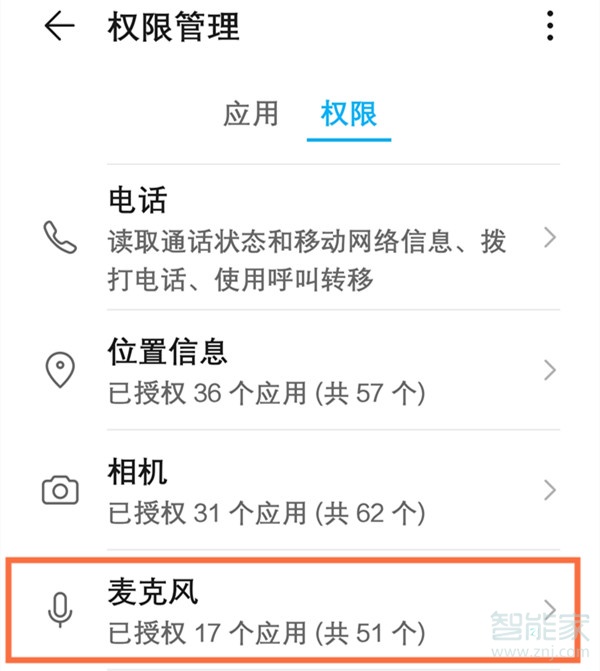Select the 权限 tab
The image size is (600, 671).
point(348,114)
